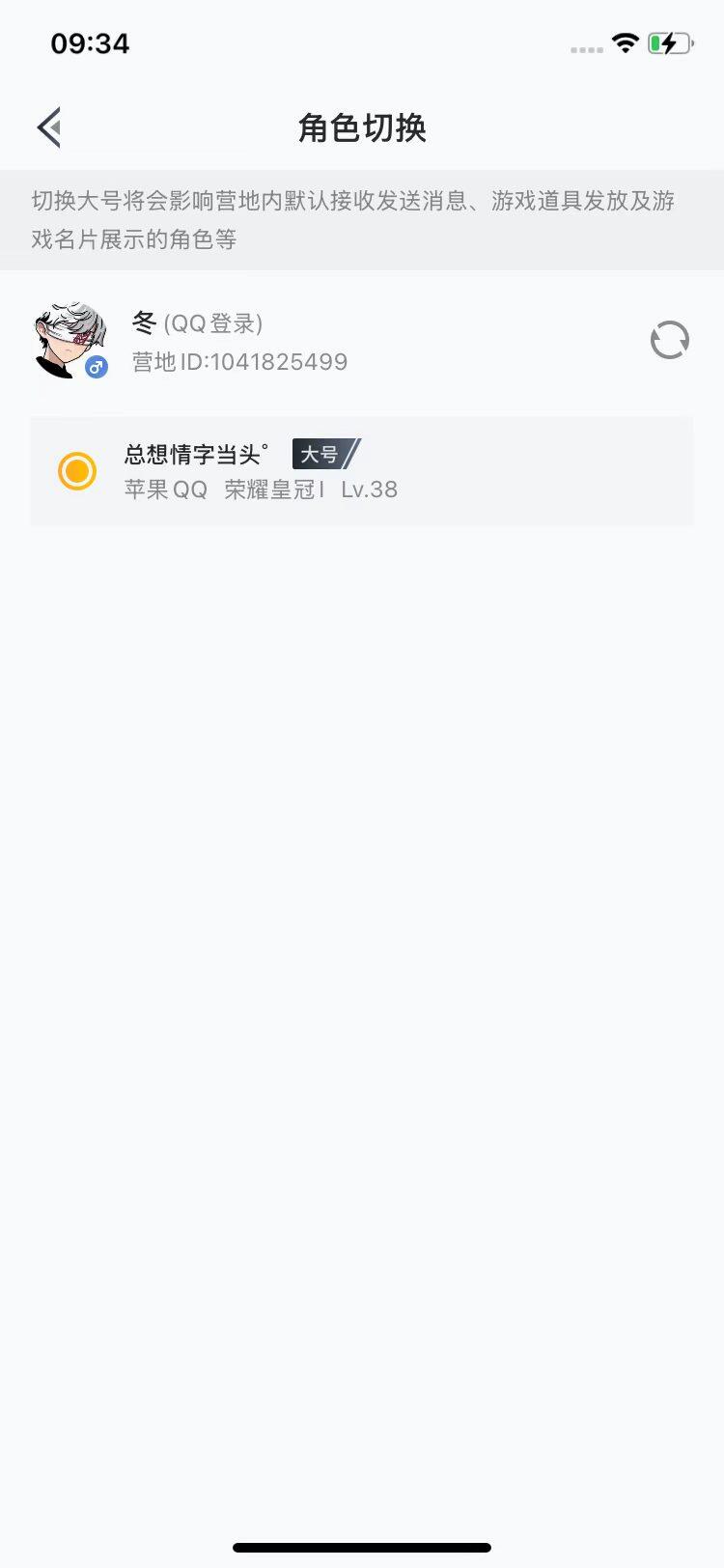Tap the orange selected role indicator

pyautogui.click(x=76, y=472)
